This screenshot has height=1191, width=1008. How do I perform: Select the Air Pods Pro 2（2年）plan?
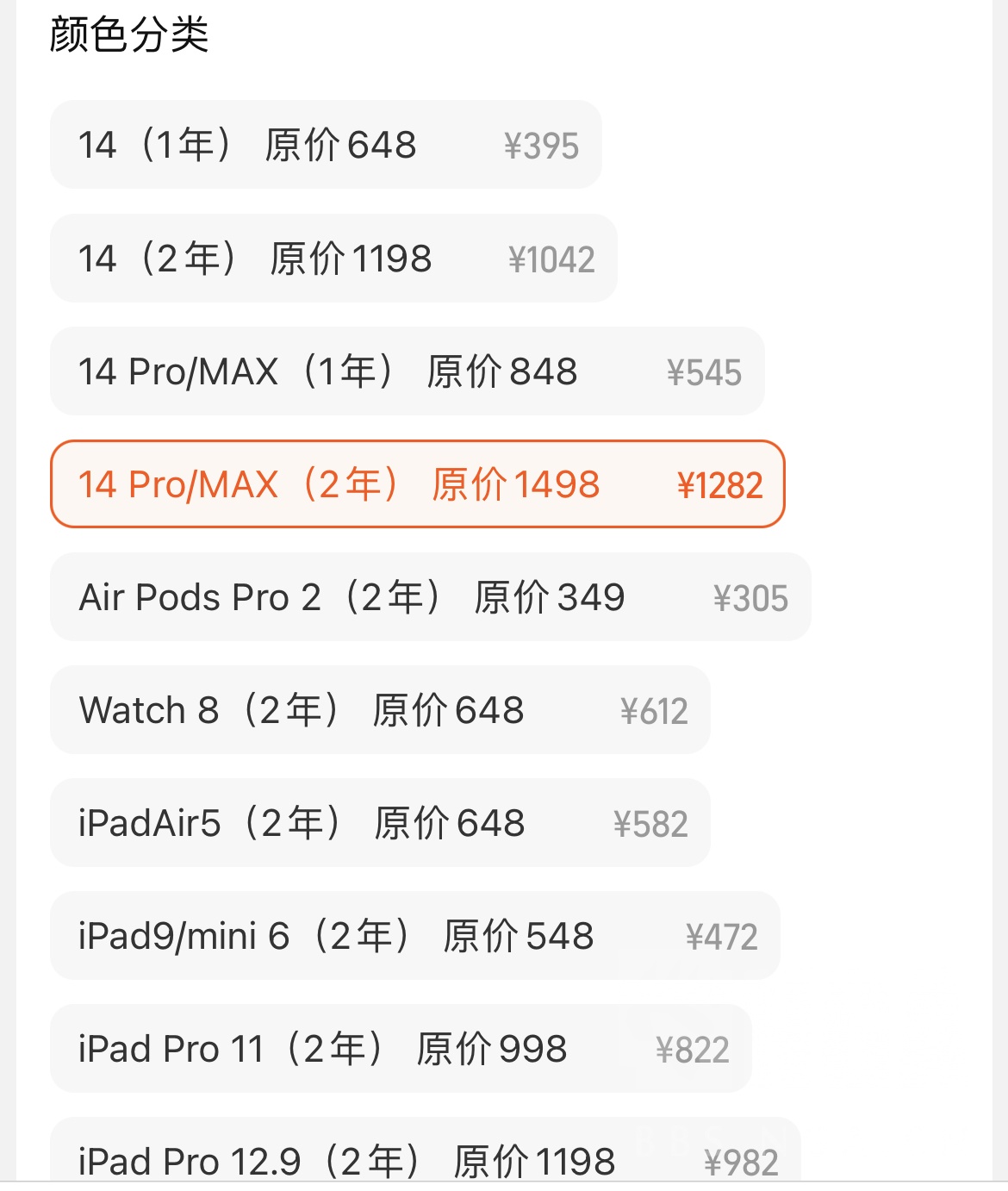coord(353,597)
